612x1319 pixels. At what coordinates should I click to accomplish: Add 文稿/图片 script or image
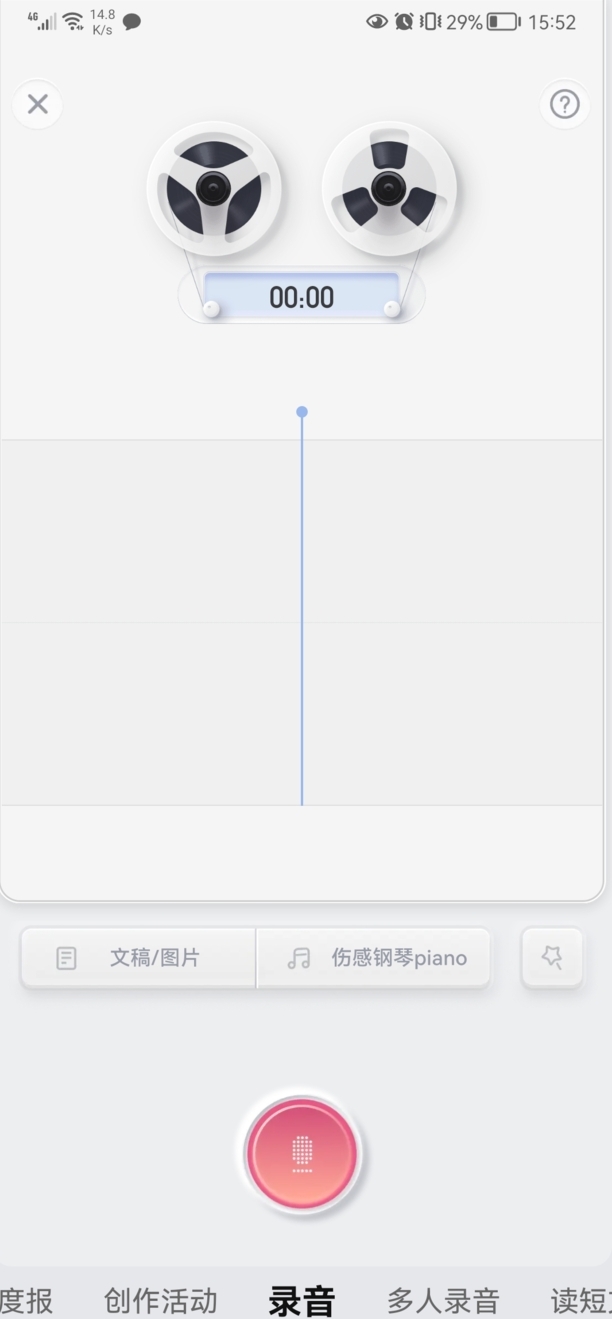(x=138, y=958)
